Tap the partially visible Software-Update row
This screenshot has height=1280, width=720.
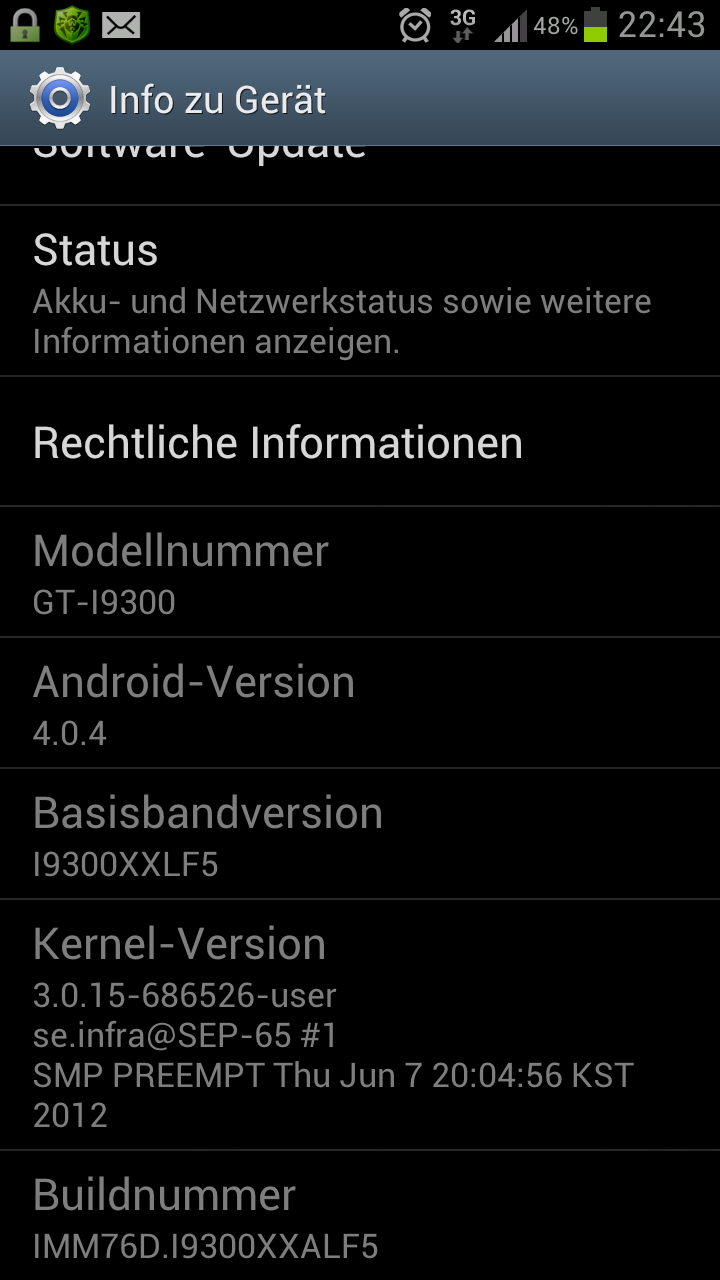pyautogui.click(x=360, y=175)
